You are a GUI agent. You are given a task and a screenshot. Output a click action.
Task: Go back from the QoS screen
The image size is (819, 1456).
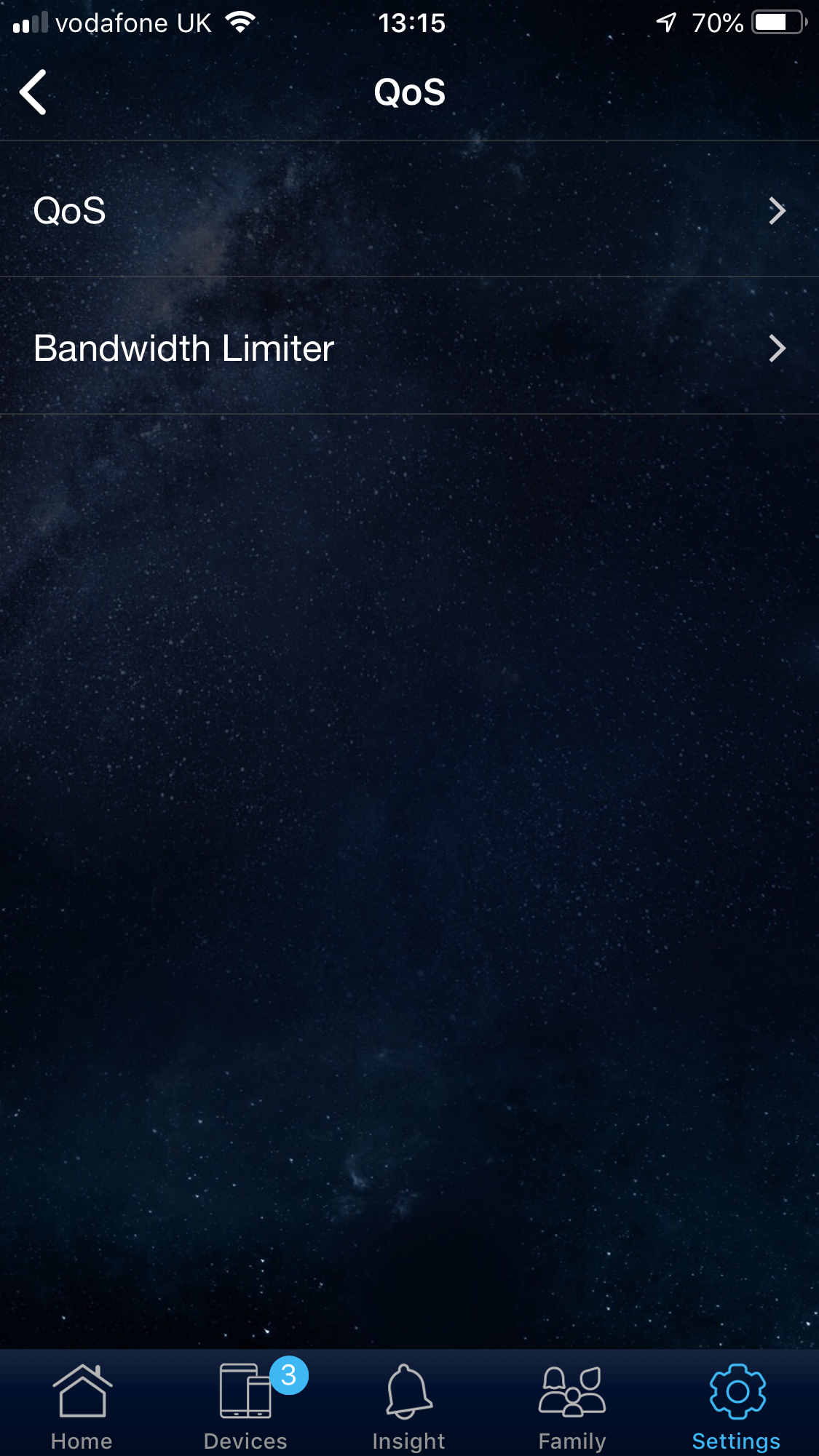tap(33, 92)
